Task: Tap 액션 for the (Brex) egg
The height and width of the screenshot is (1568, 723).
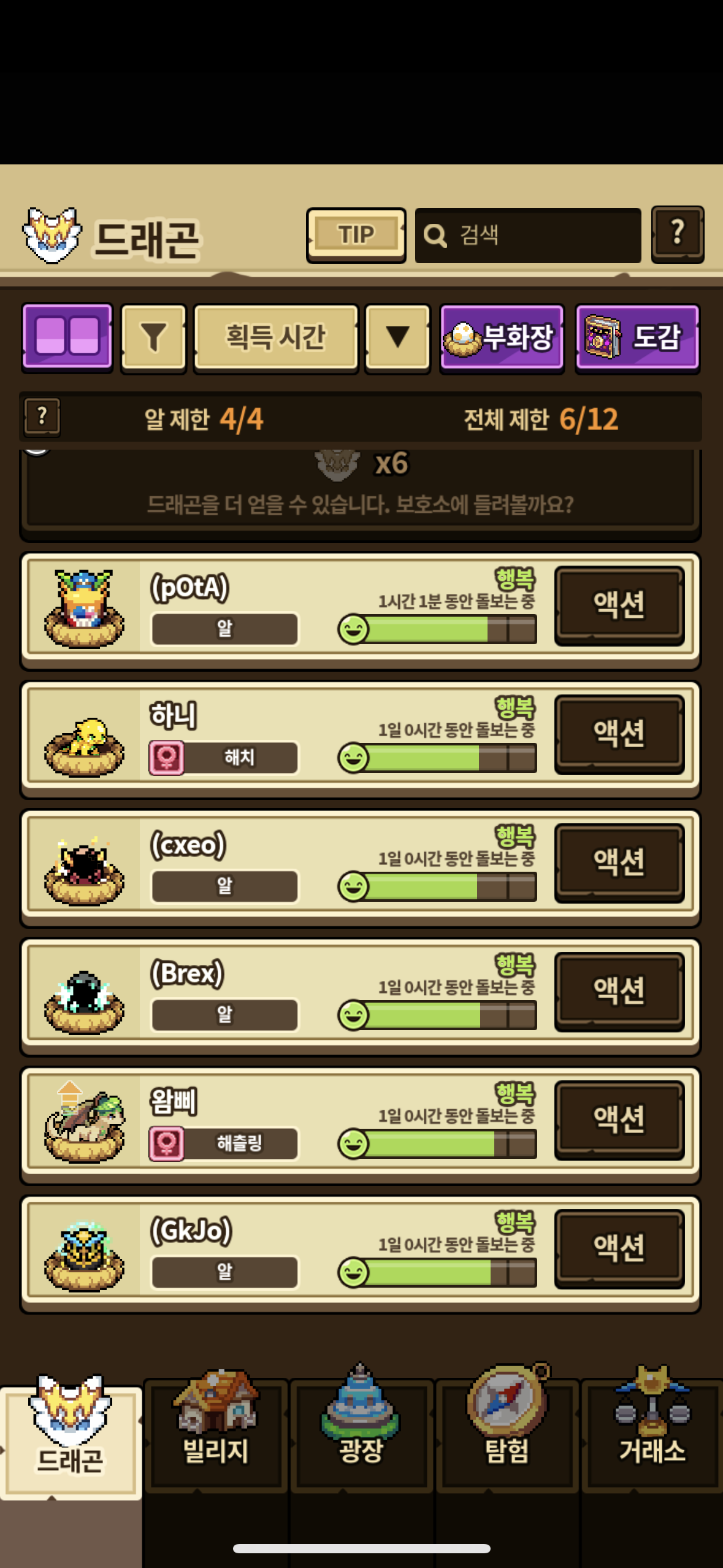Action: coord(619,992)
